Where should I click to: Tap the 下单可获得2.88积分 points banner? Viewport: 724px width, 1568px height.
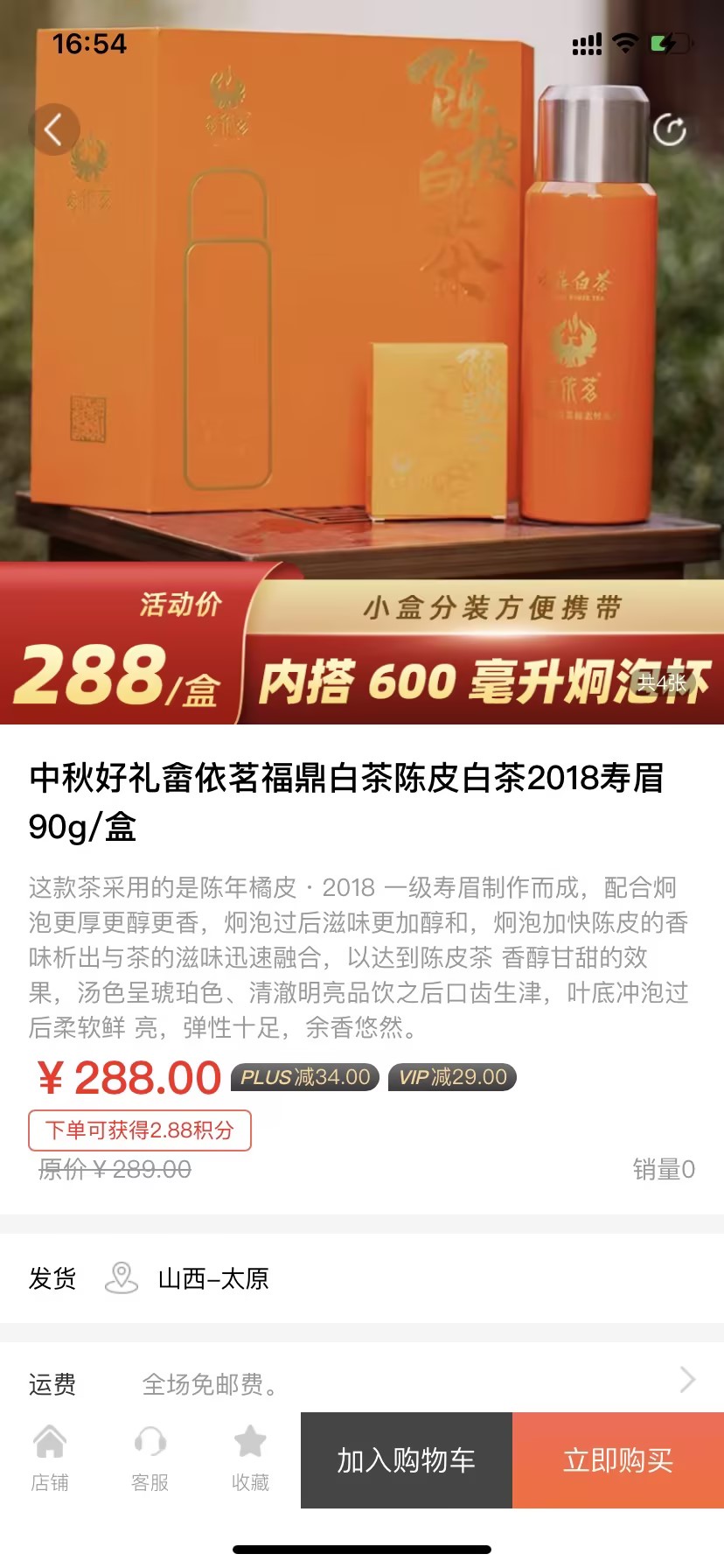(x=138, y=1130)
